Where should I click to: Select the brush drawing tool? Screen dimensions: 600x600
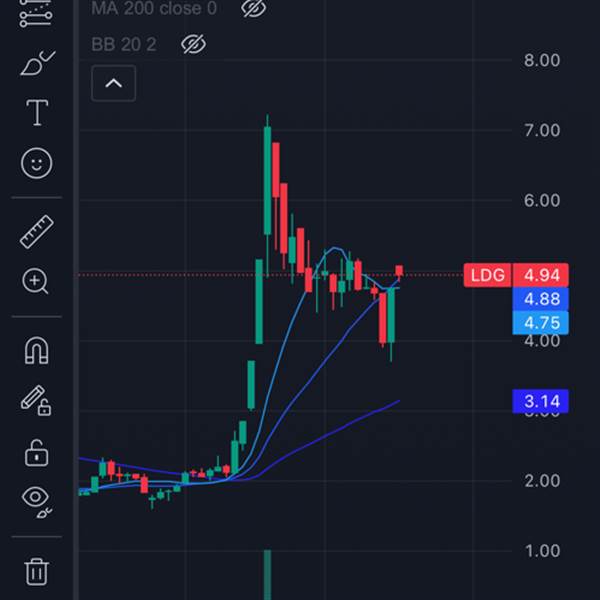point(37,66)
